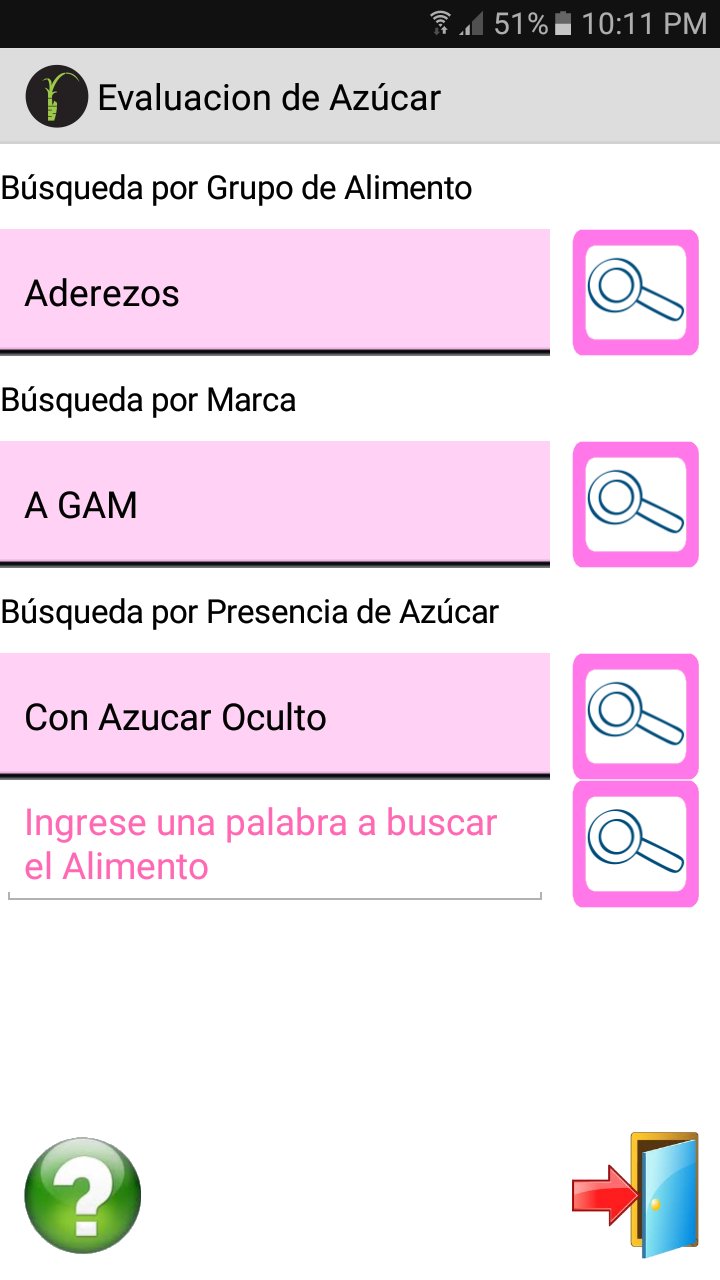Screen dimensions: 720x1280
Task: Tap the Wi-Fi icon in the status bar
Action: tap(440, 22)
